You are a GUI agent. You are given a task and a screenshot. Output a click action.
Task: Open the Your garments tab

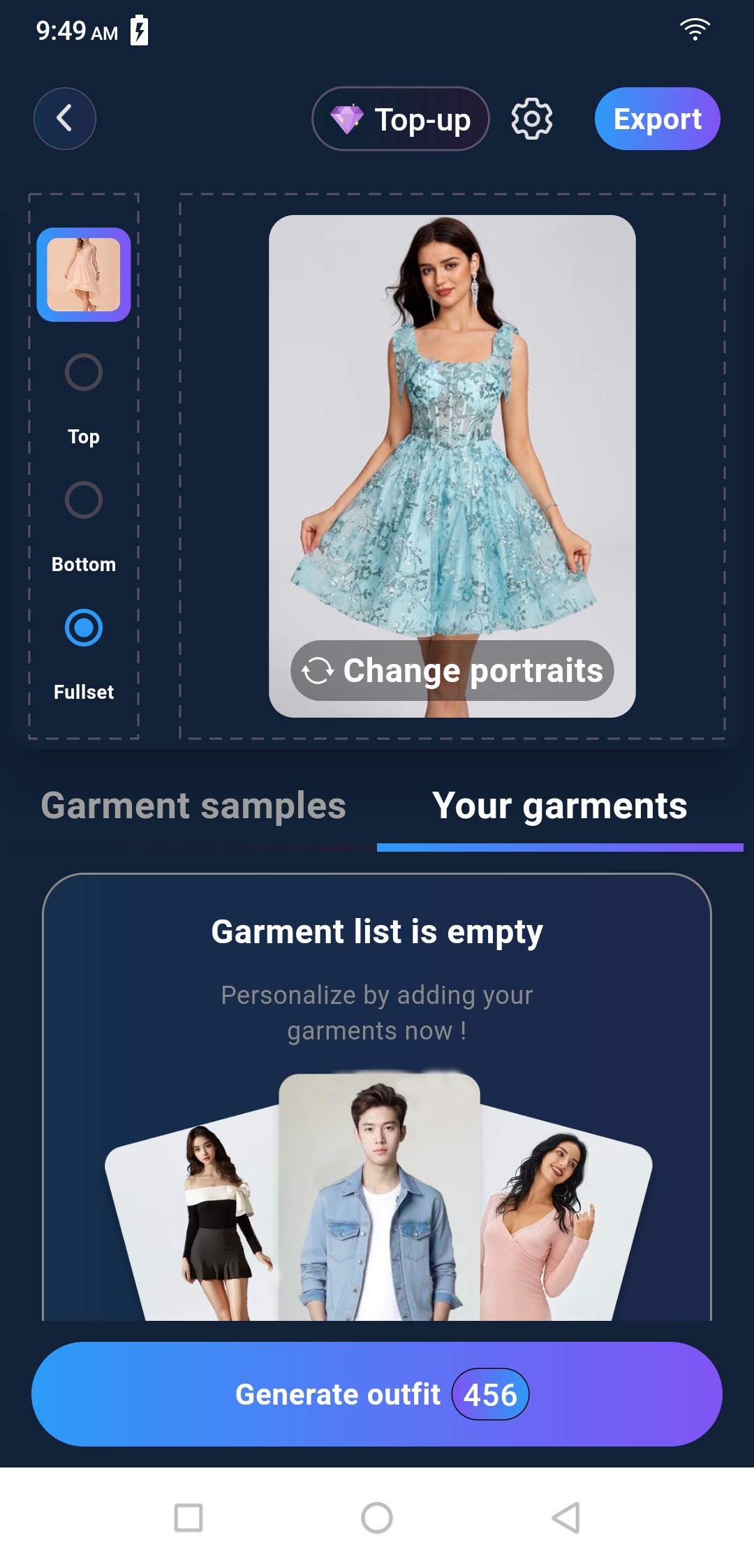coord(559,806)
